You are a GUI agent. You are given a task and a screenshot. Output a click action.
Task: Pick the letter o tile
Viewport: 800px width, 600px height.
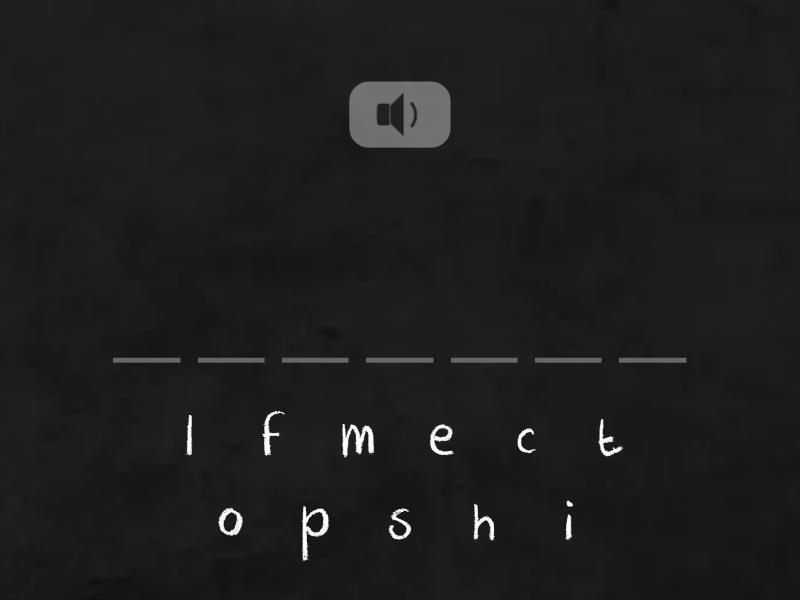click(231, 521)
